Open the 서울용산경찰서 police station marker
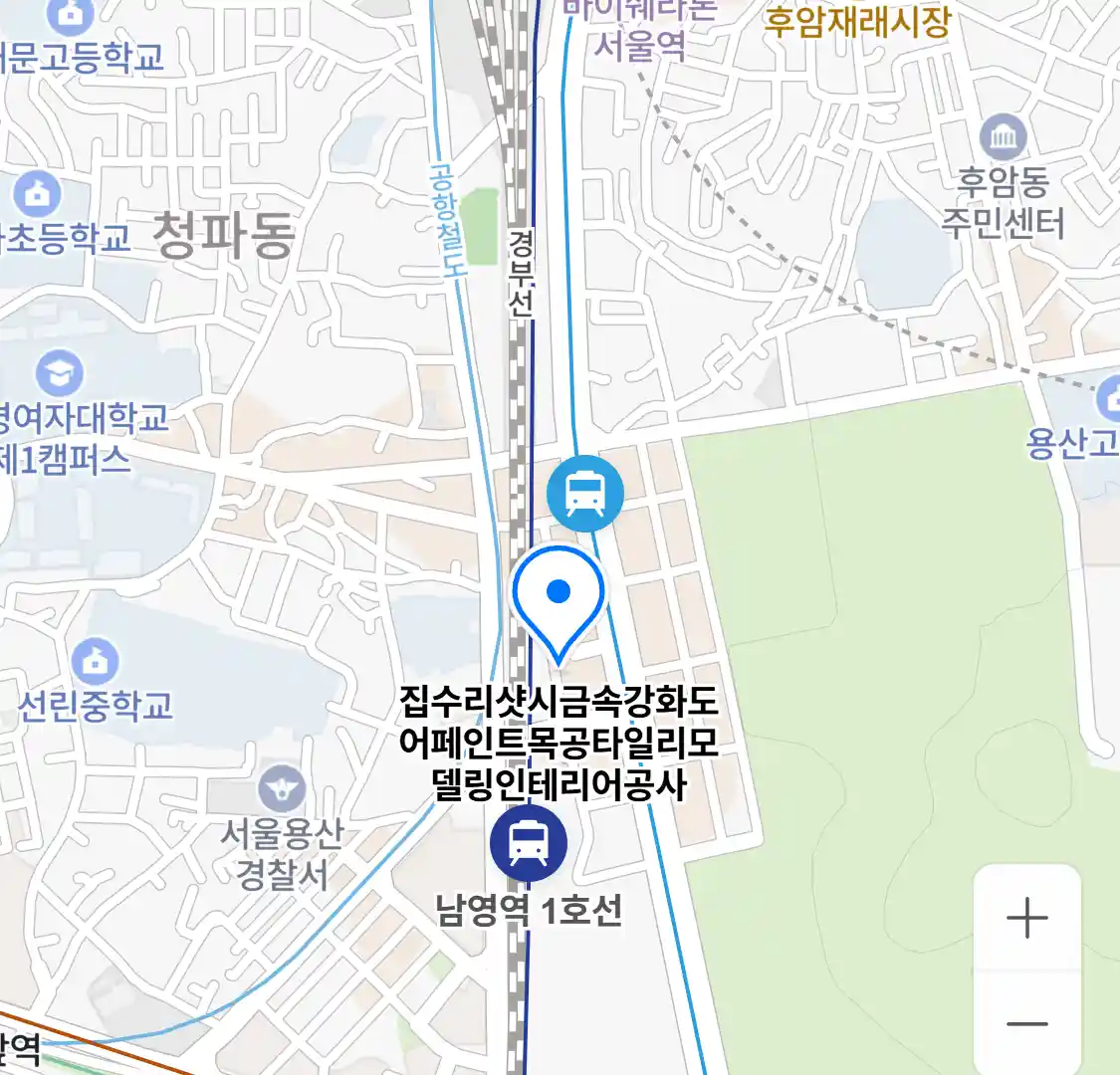Image resolution: width=1120 pixels, height=1075 pixels. pos(283,790)
